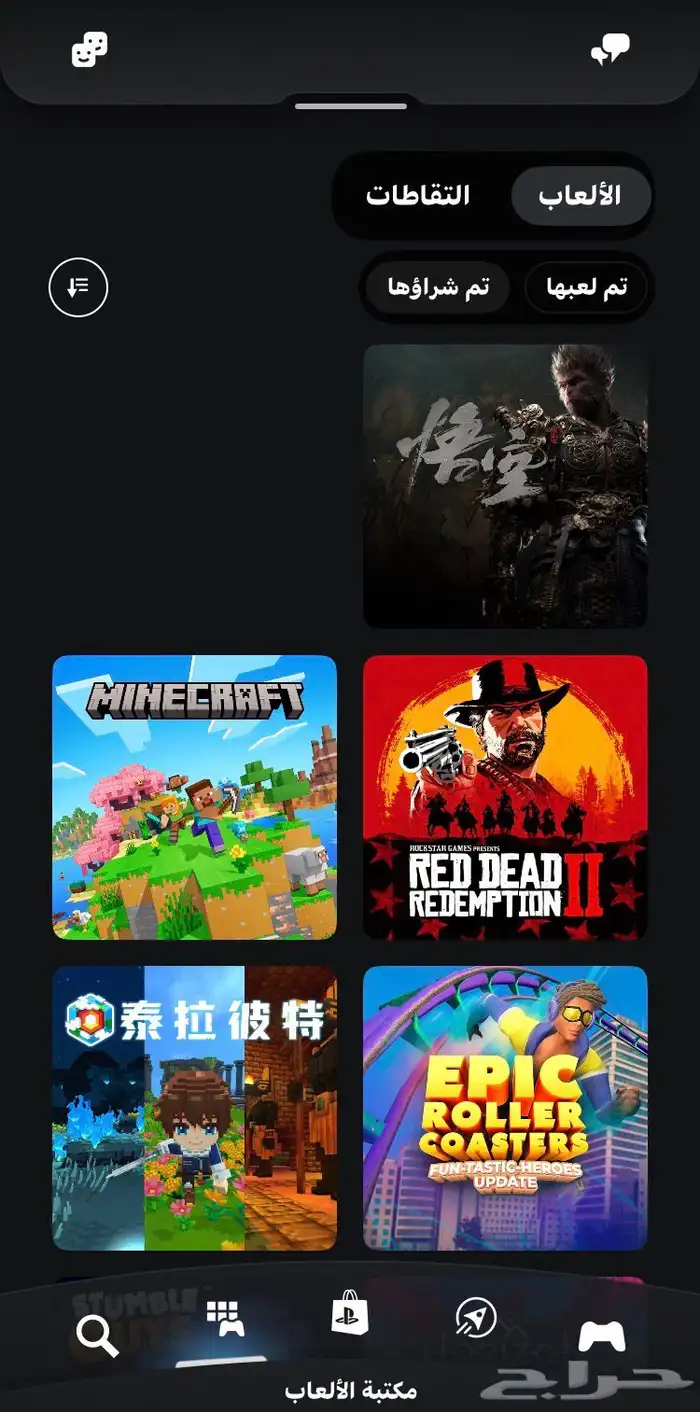Select the تم لعبها filter
The width and height of the screenshot is (700, 1412).
586,288
